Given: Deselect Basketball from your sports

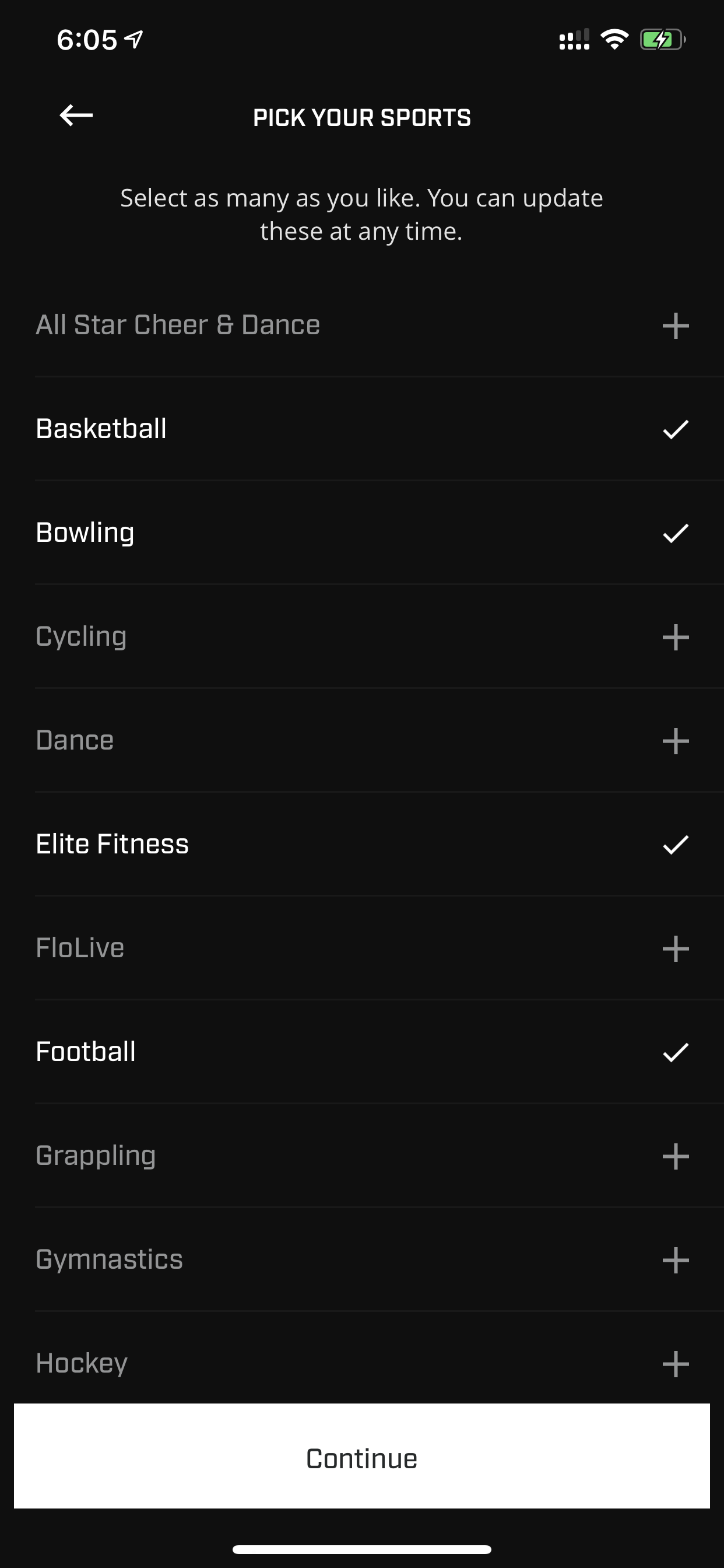Looking at the screenshot, I should click(362, 429).
